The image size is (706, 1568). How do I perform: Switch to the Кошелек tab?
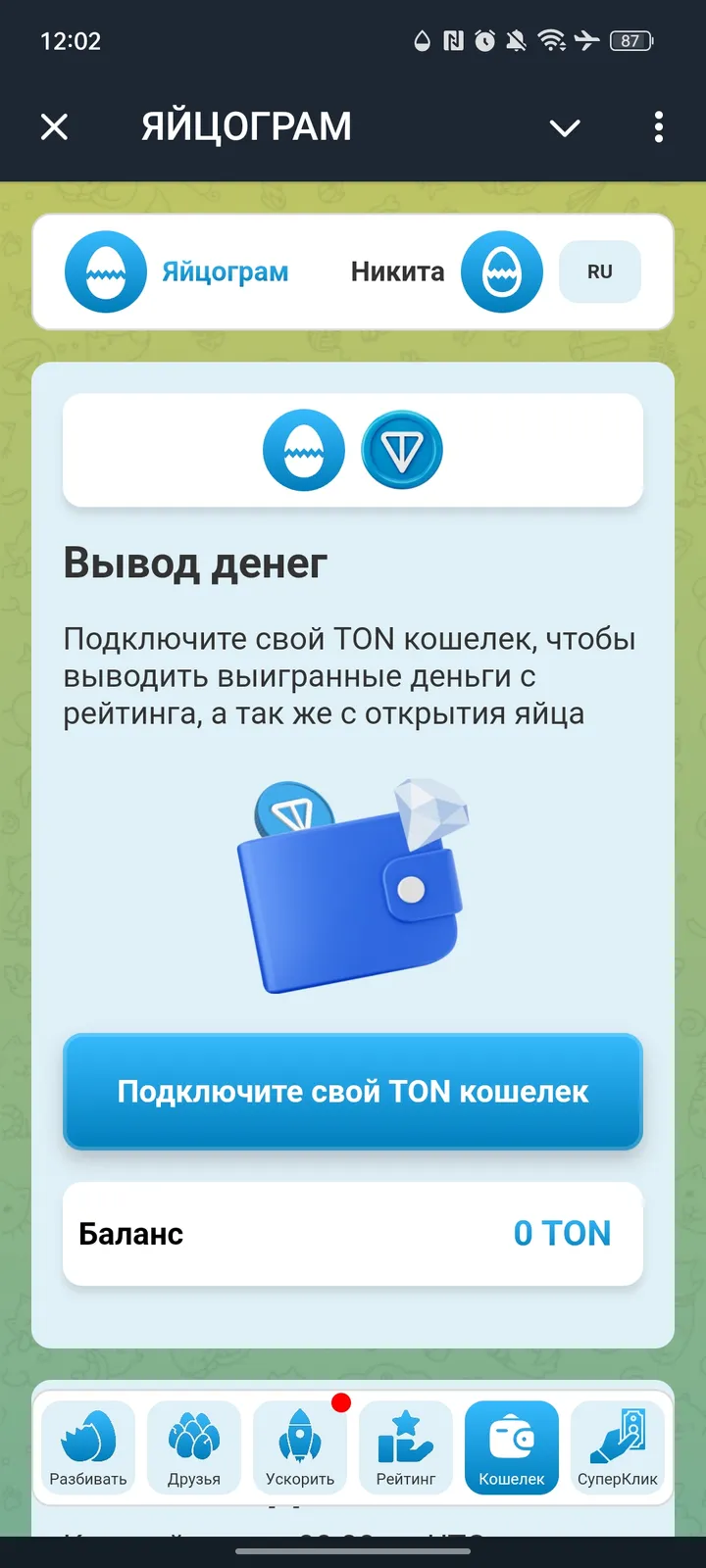pos(511,1448)
